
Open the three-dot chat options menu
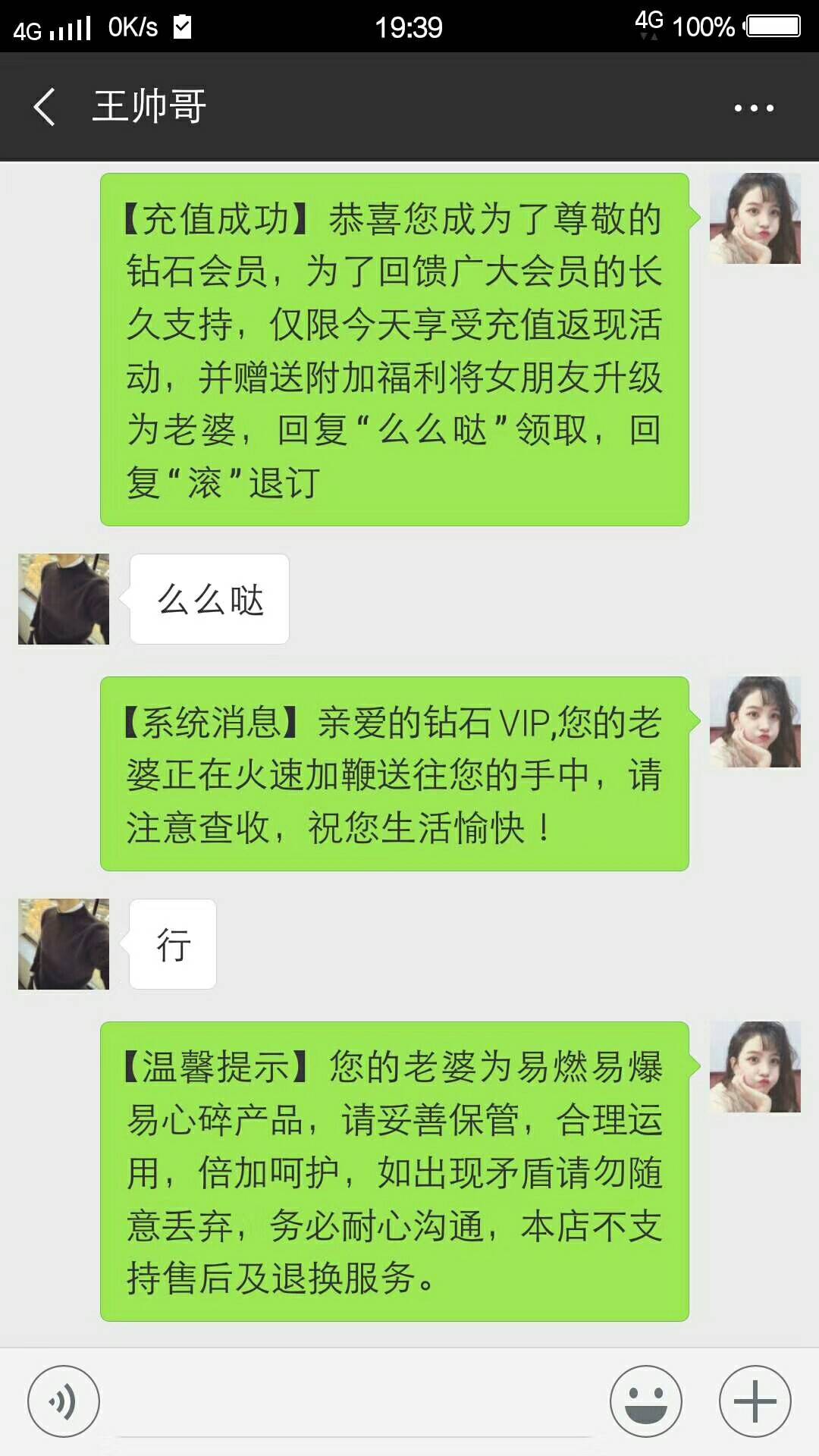754,108
